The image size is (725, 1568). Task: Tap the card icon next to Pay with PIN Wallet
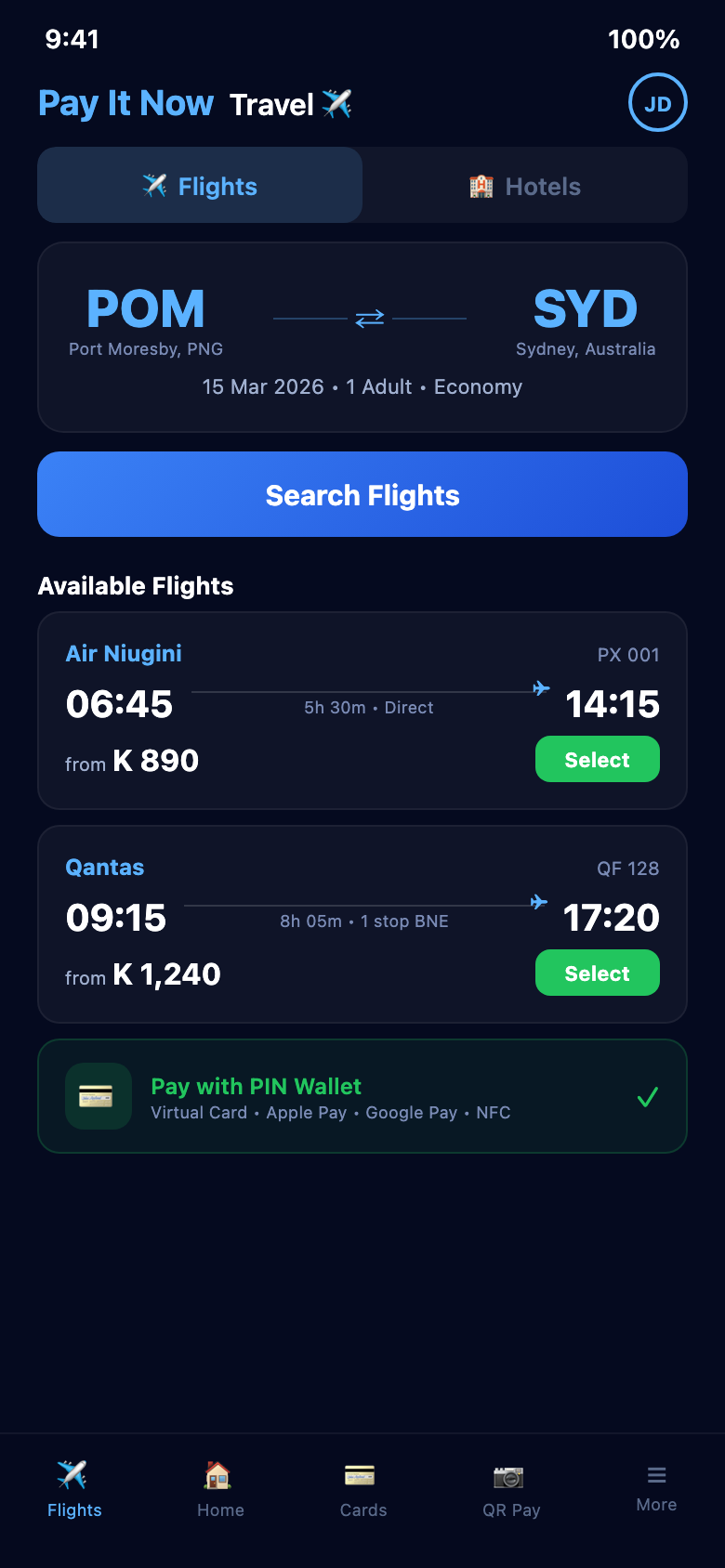coord(98,1096)
